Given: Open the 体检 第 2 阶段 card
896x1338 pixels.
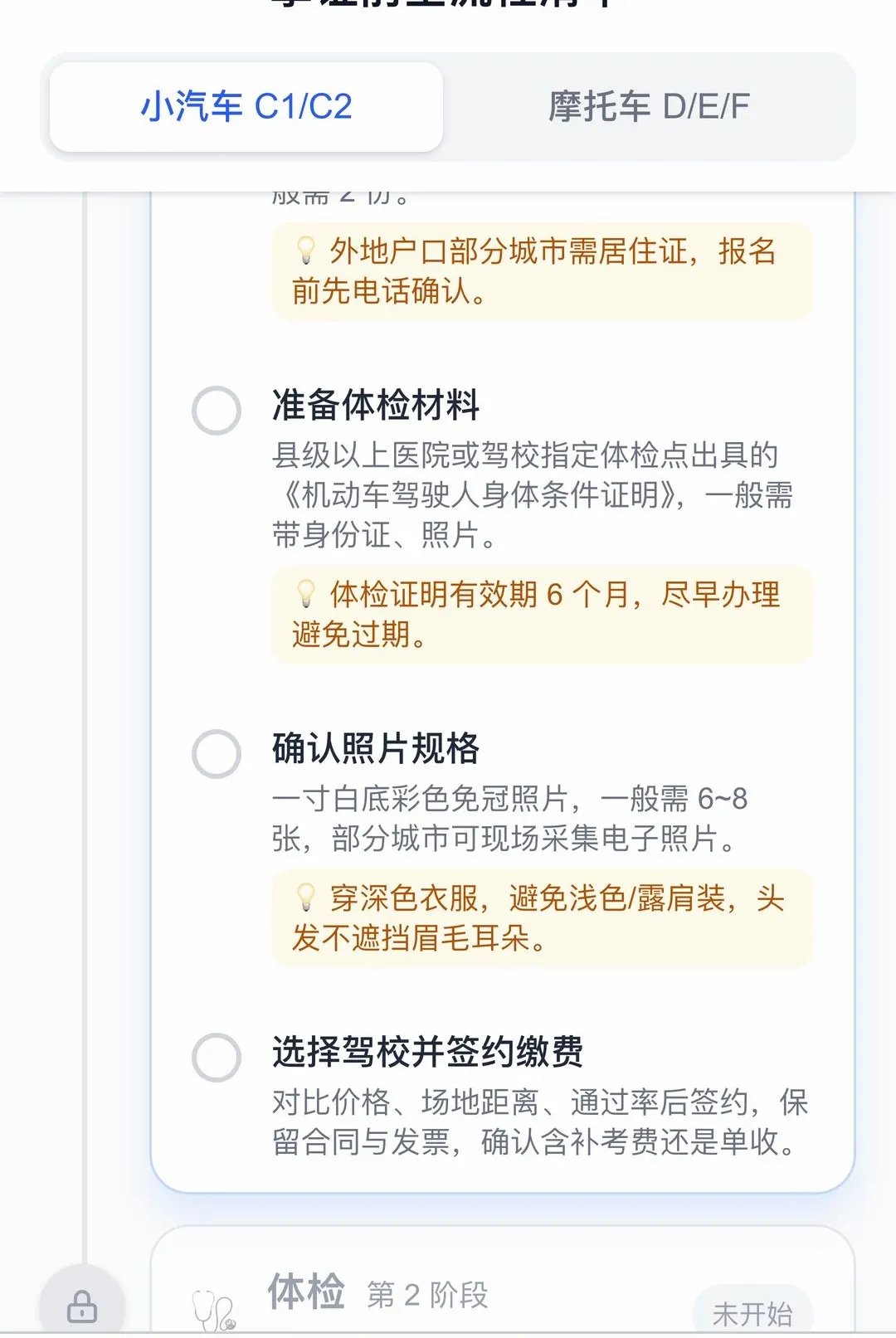Looking at the screenshot, I should [x=503, y=1282].
